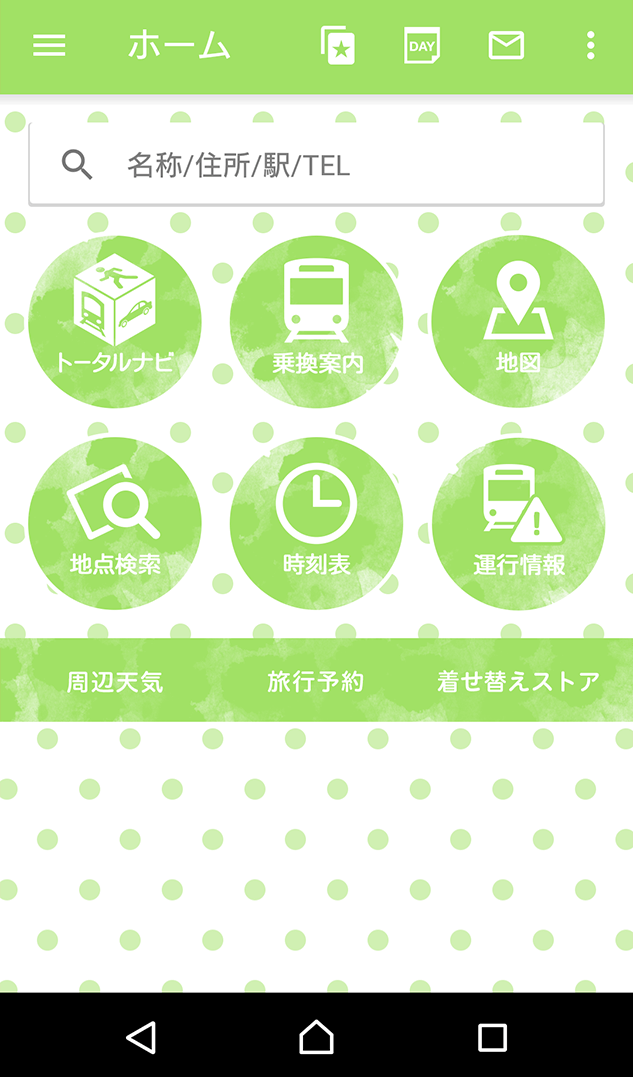Open 乗換案内 transfer guide
Viewport: 633px width, 1077px height.
[x=316, y=321]
